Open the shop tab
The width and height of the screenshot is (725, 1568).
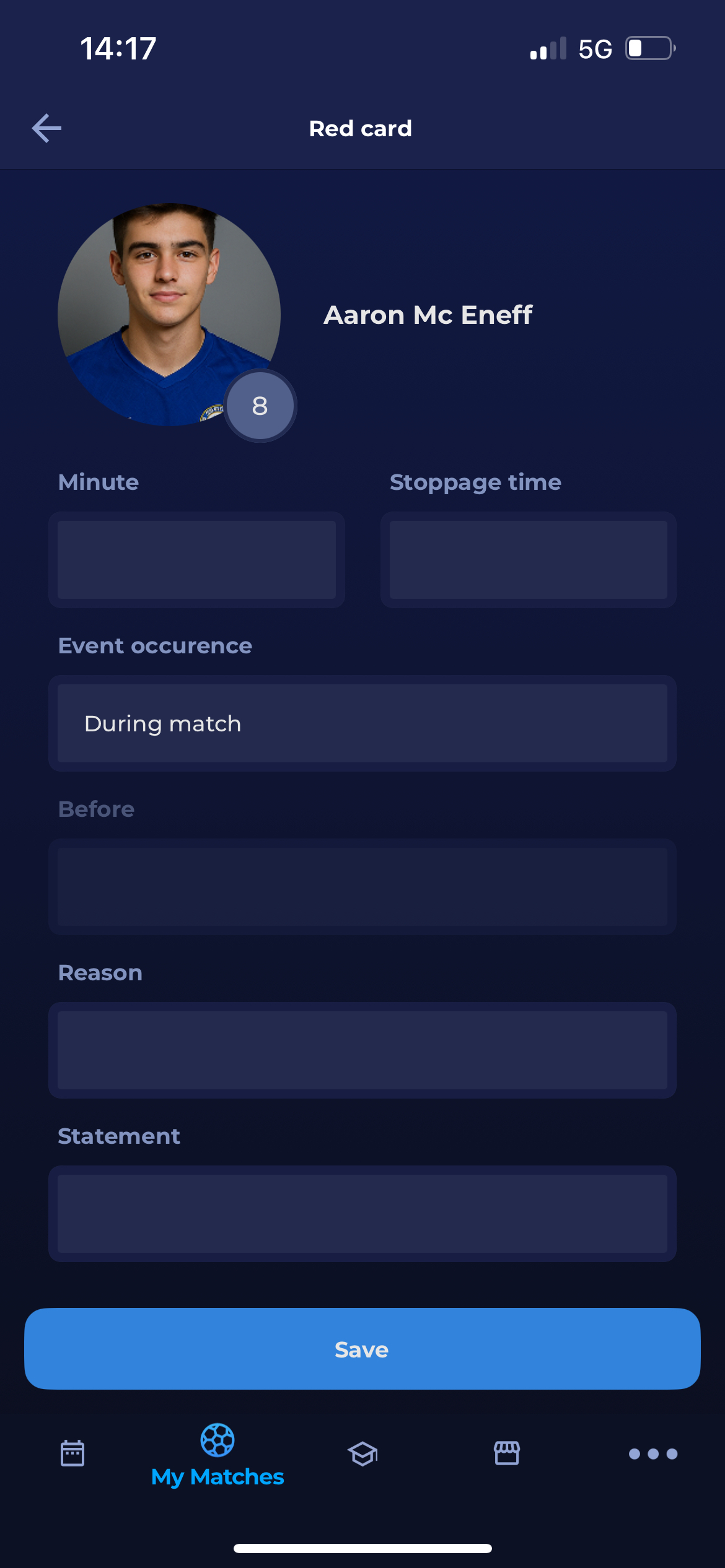point(507,1453)
